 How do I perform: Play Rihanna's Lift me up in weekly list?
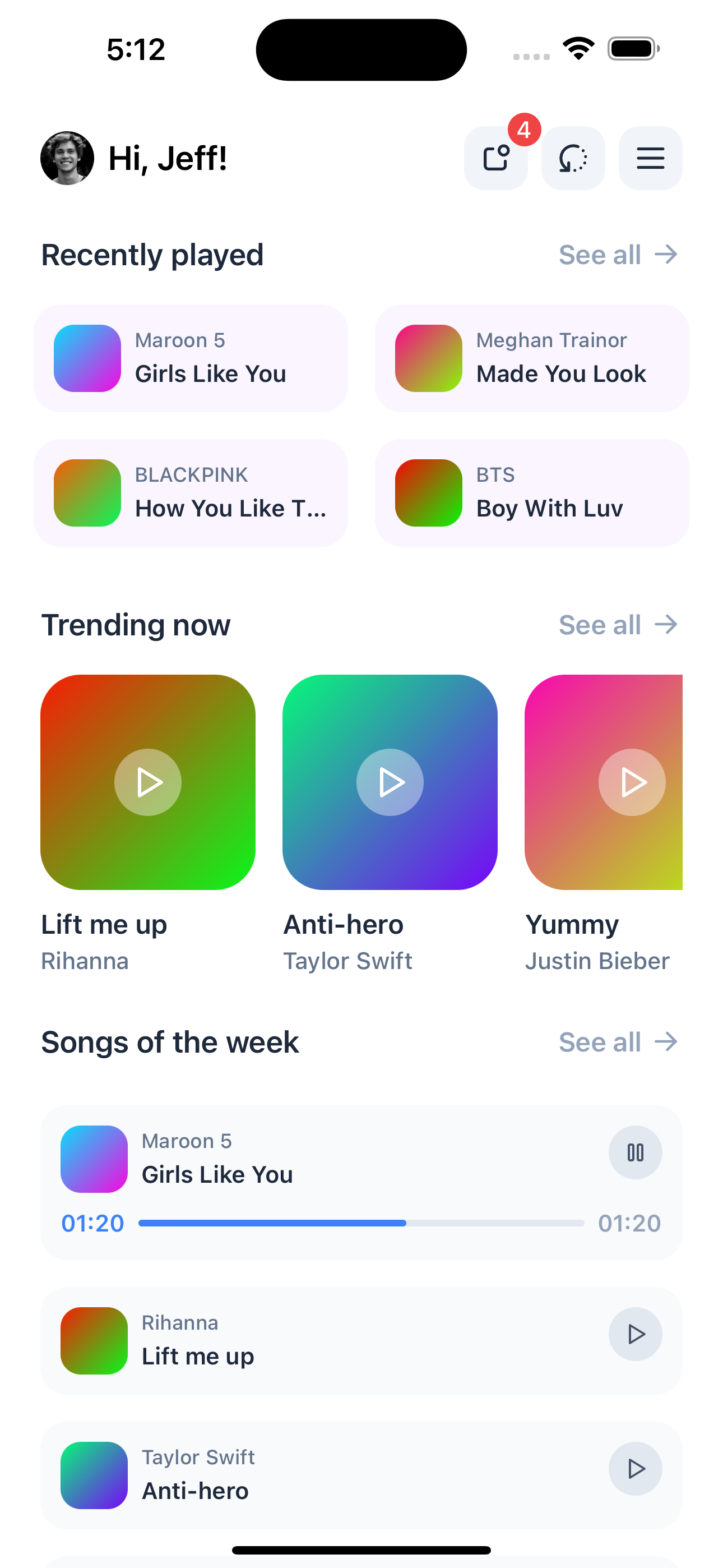point(635,1334)
